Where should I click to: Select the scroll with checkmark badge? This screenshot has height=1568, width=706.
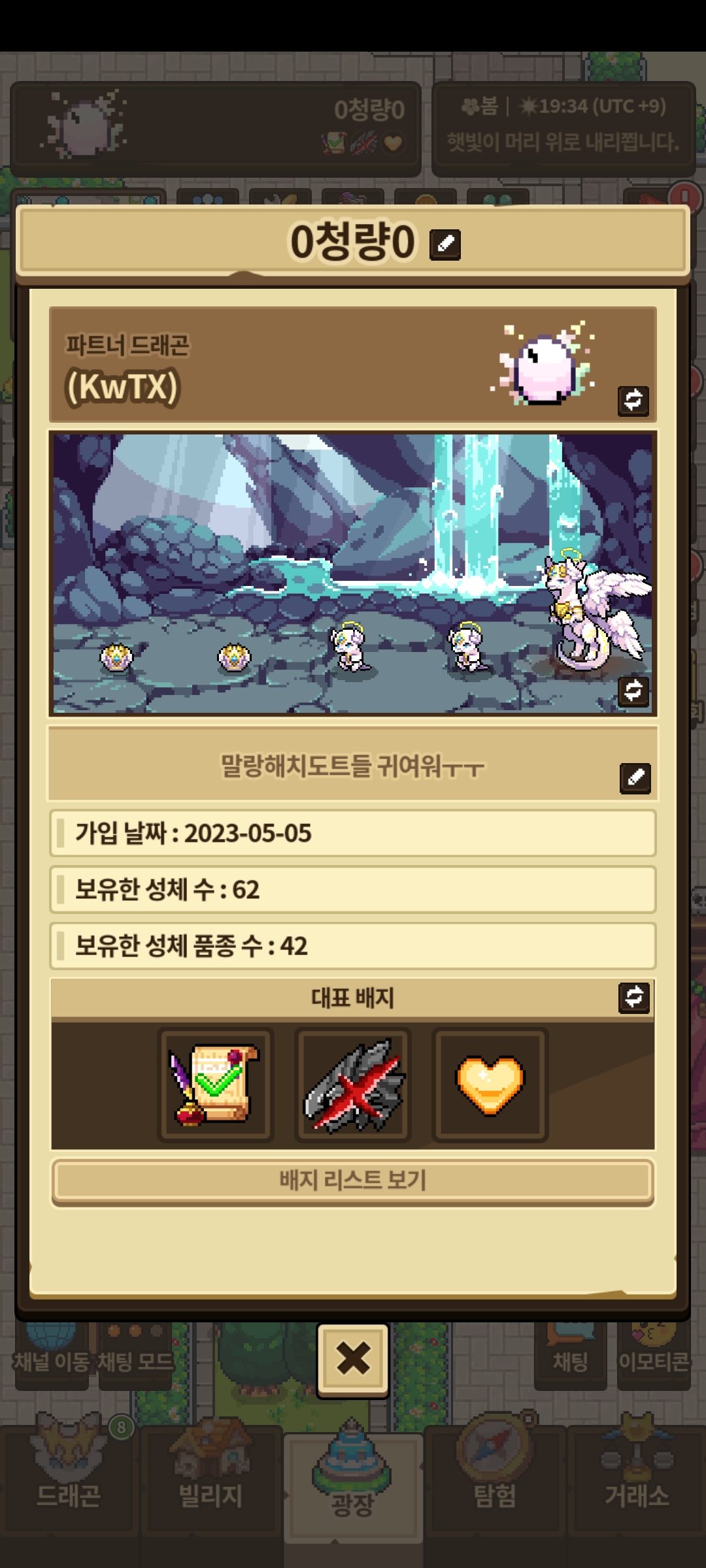tap(215, 1085)
